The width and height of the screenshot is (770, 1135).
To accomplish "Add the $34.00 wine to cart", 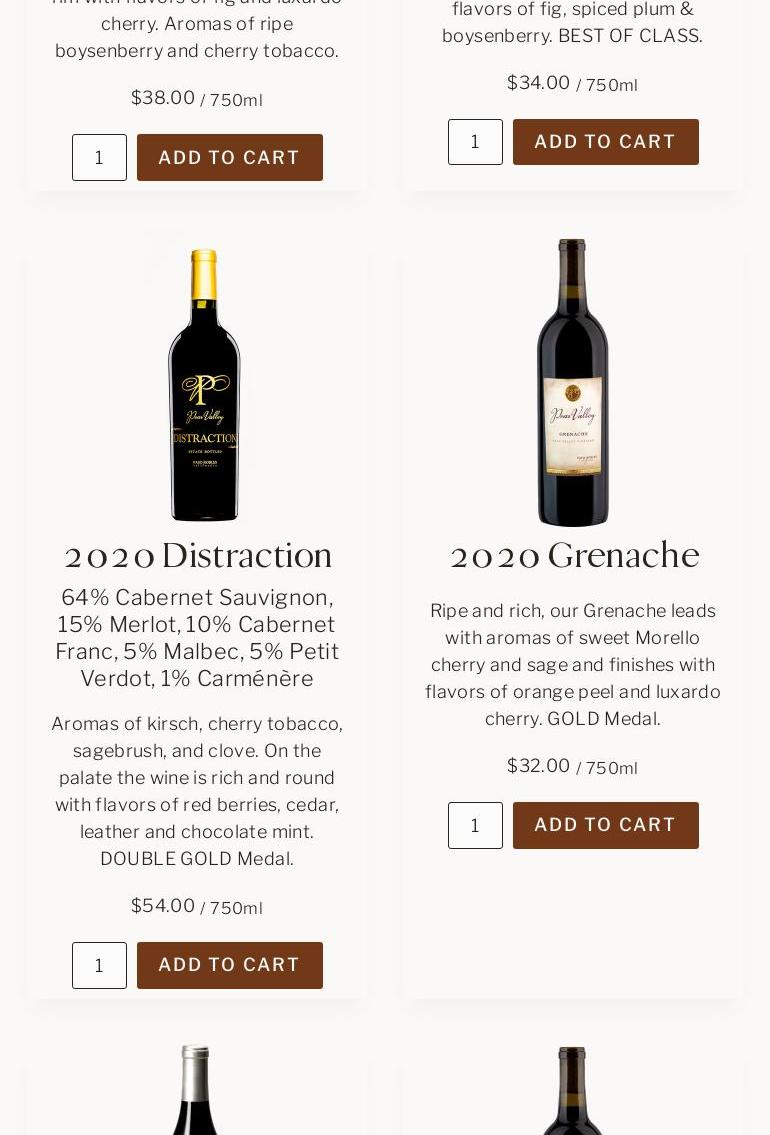I will click(x=605, y=142).
